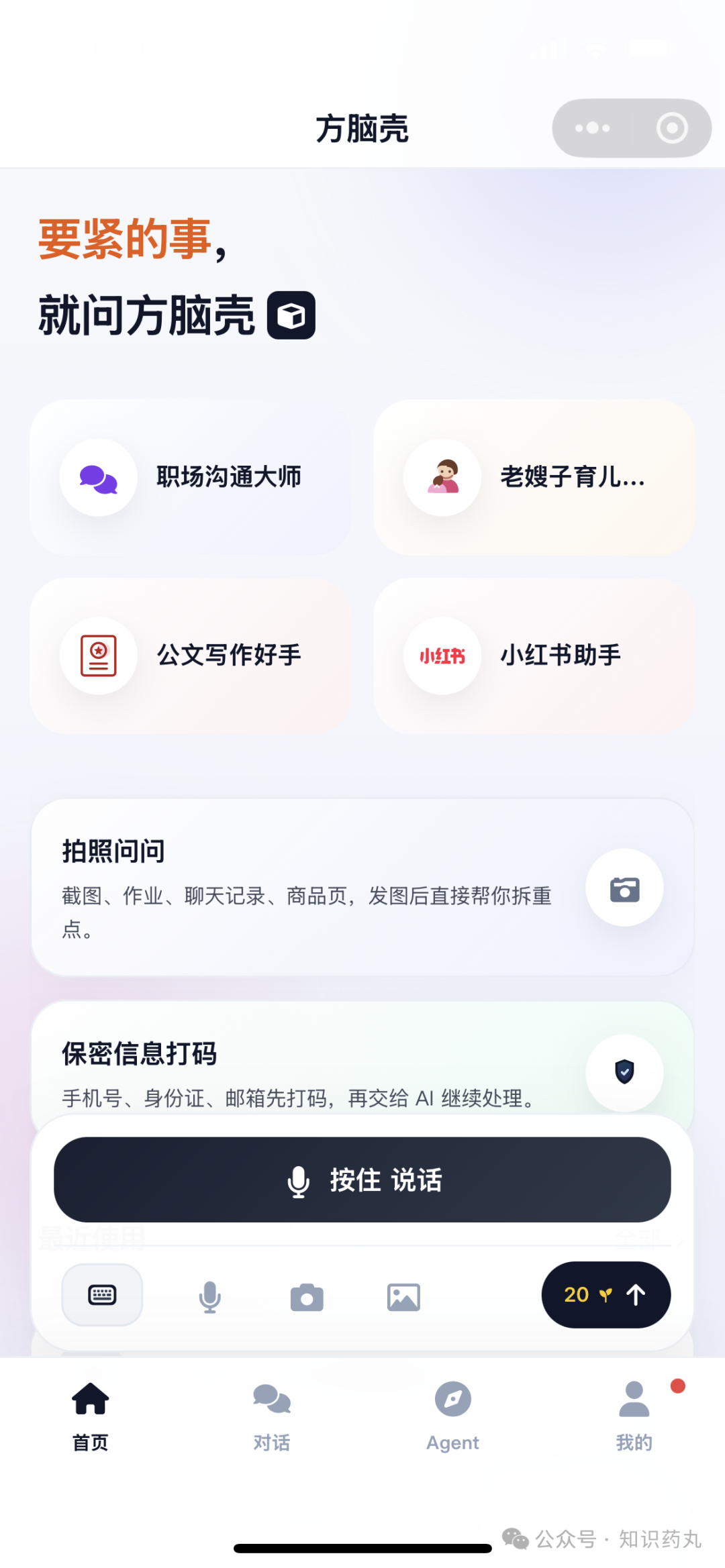
Task: Open the photo gallery picker icon
Action: tap(403, 1295)
